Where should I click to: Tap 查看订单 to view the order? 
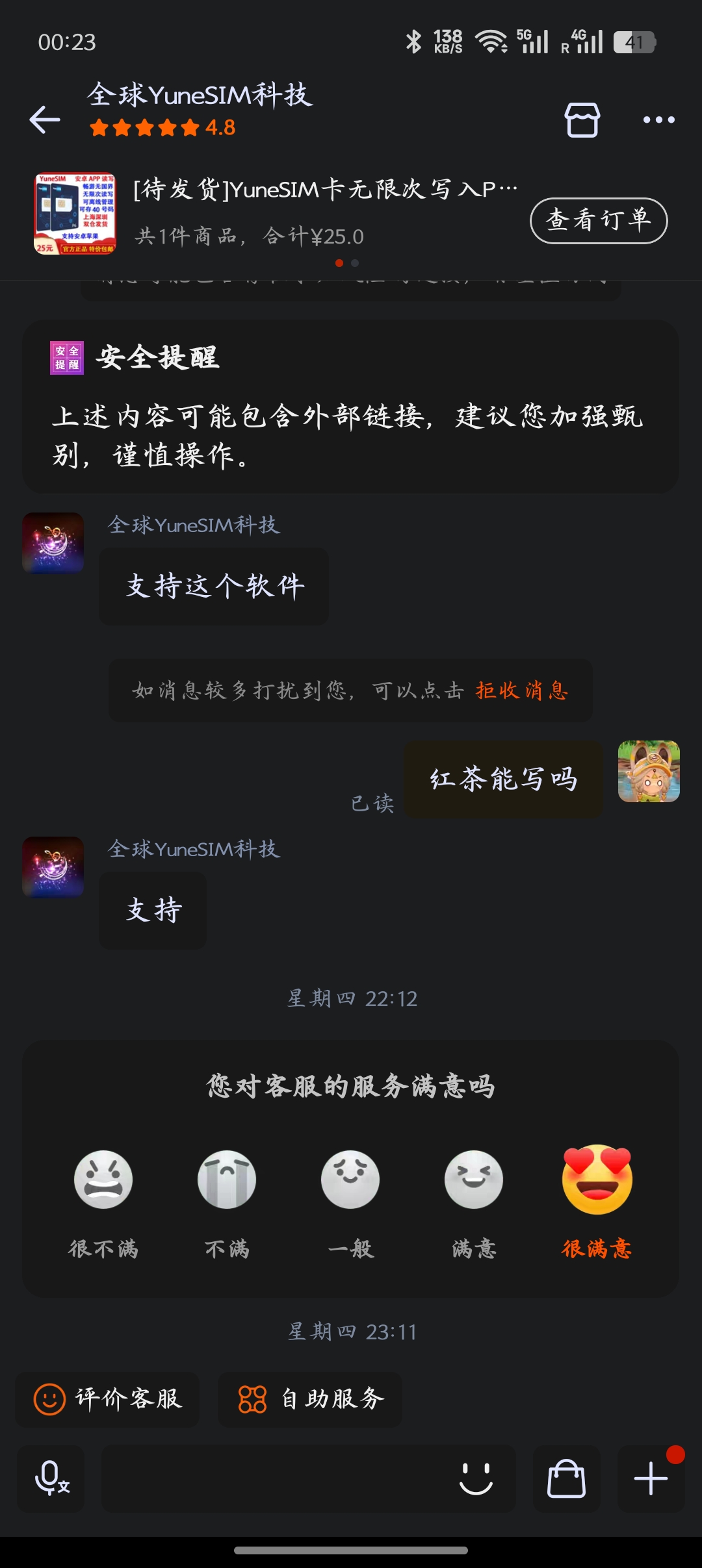(599, 221)
